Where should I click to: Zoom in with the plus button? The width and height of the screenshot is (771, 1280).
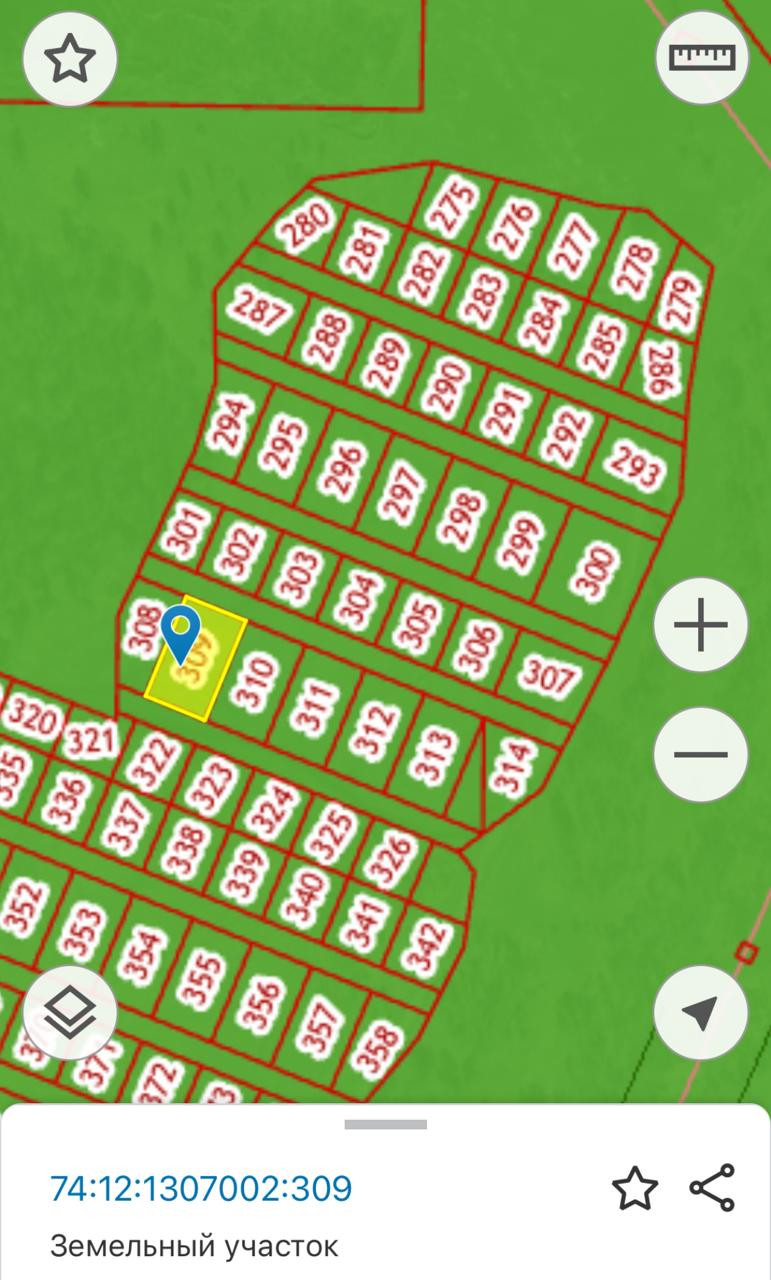[x=701, y=626]
